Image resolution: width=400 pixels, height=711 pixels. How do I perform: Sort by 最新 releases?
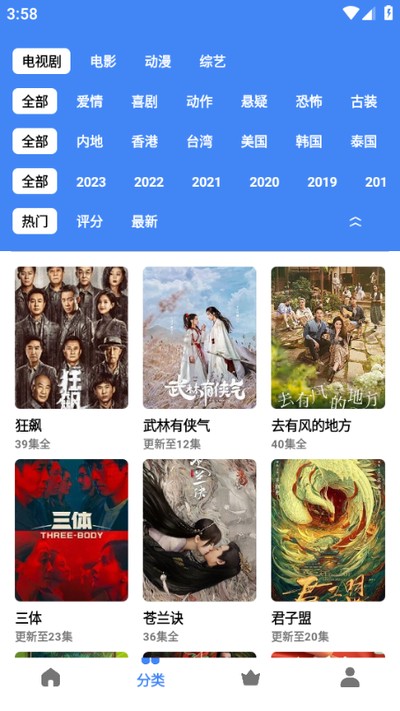144,222
